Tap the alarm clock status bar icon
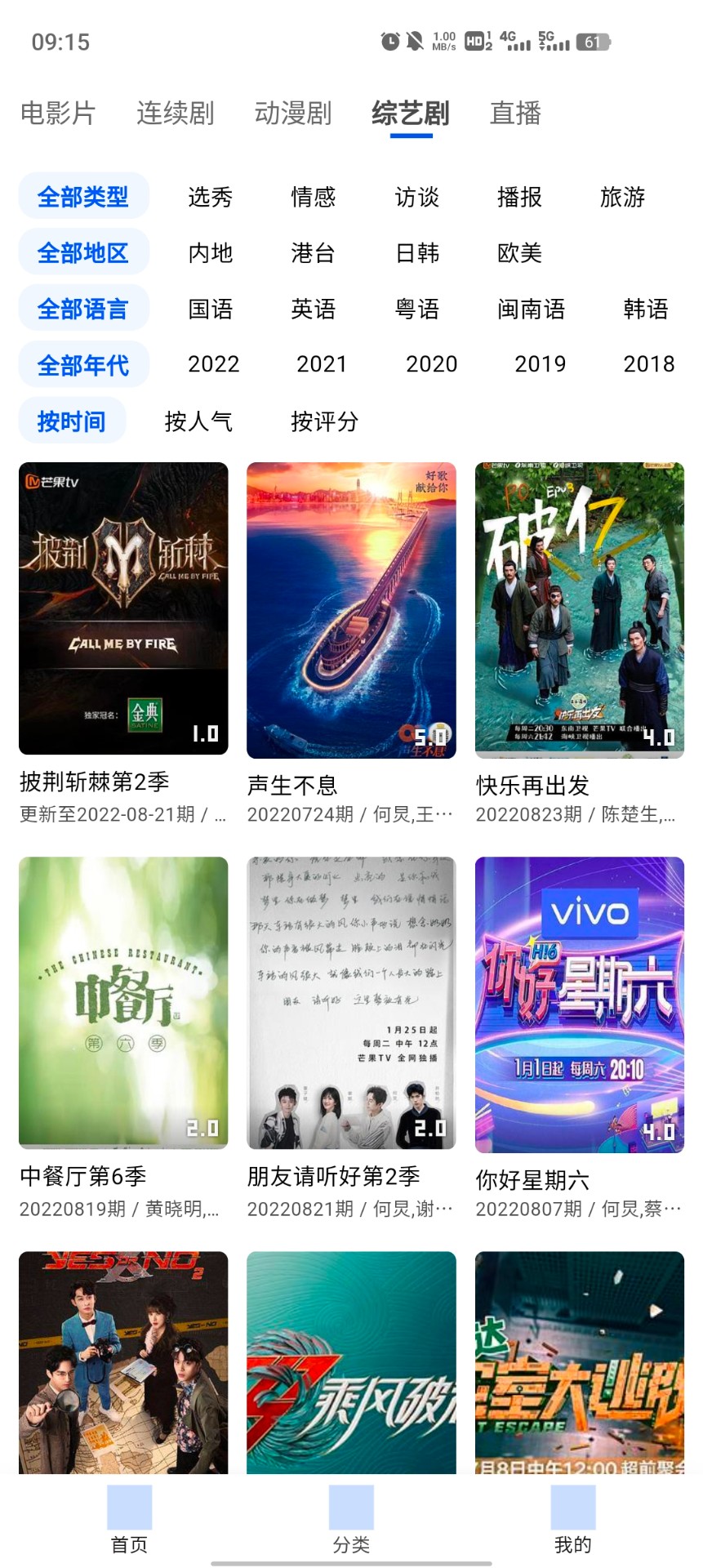The image size is (703, 1568). tap(389, 41)
